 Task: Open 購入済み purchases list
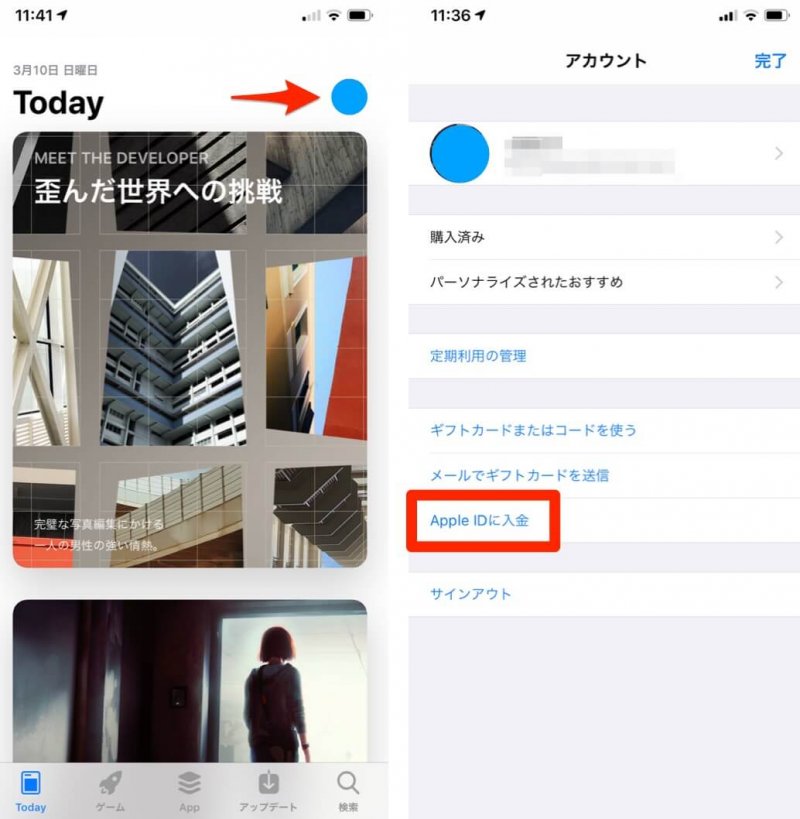pyautogui.click(x=604, y=237)
